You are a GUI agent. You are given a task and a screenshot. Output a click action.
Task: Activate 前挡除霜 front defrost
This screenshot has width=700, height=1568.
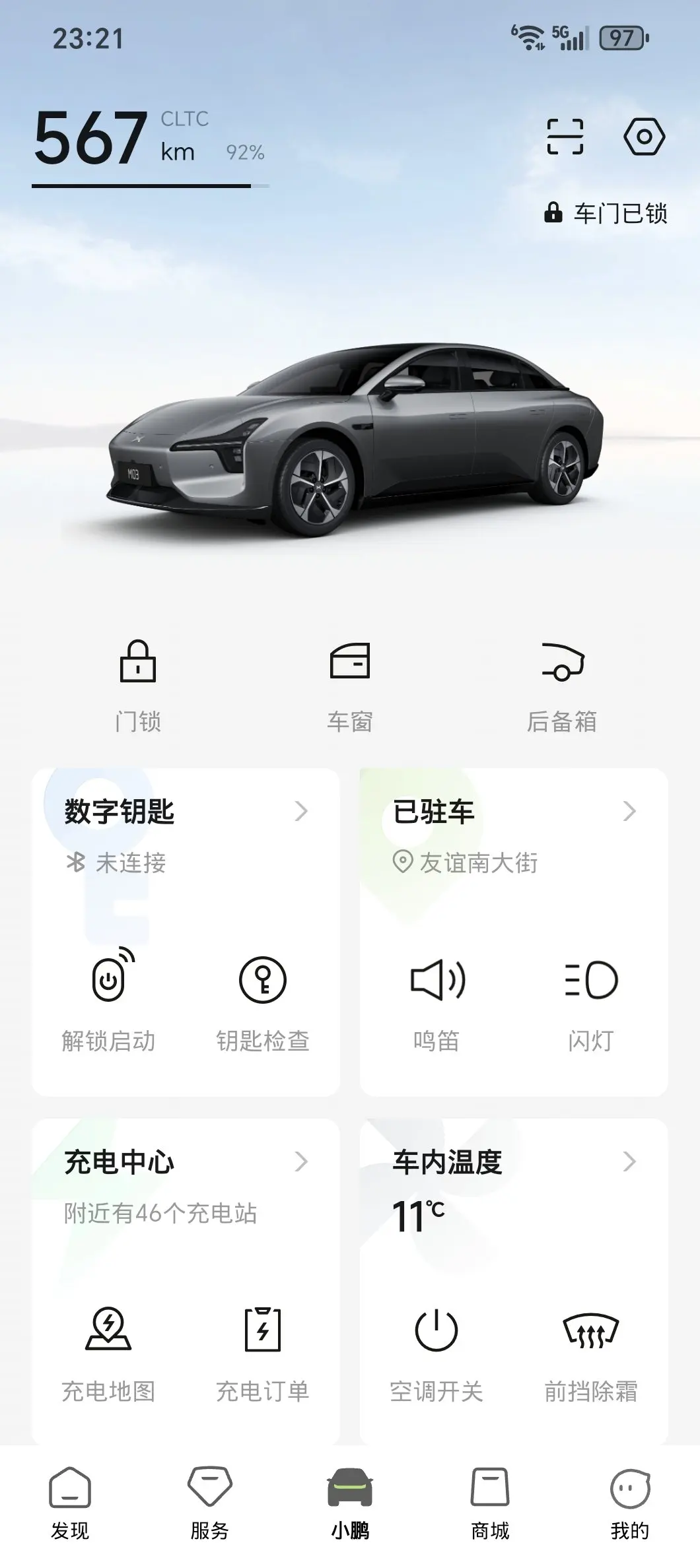[x=591, y=1353]
